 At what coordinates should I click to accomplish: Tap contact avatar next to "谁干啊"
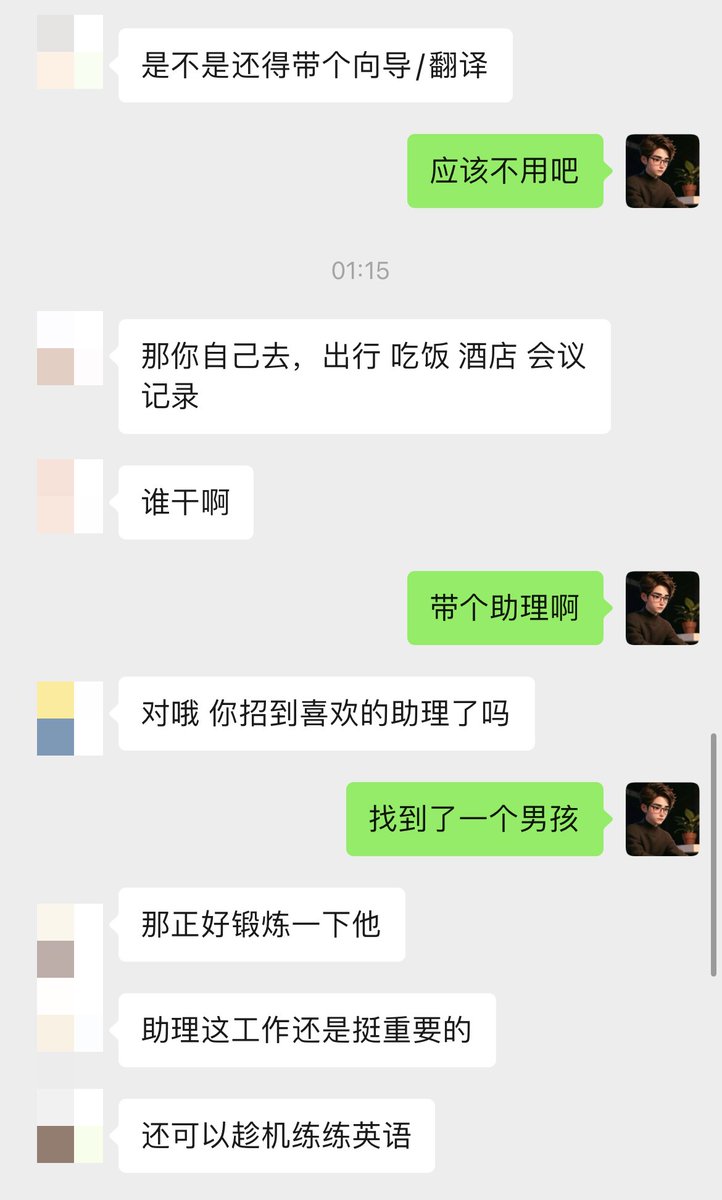coord(70,496)
